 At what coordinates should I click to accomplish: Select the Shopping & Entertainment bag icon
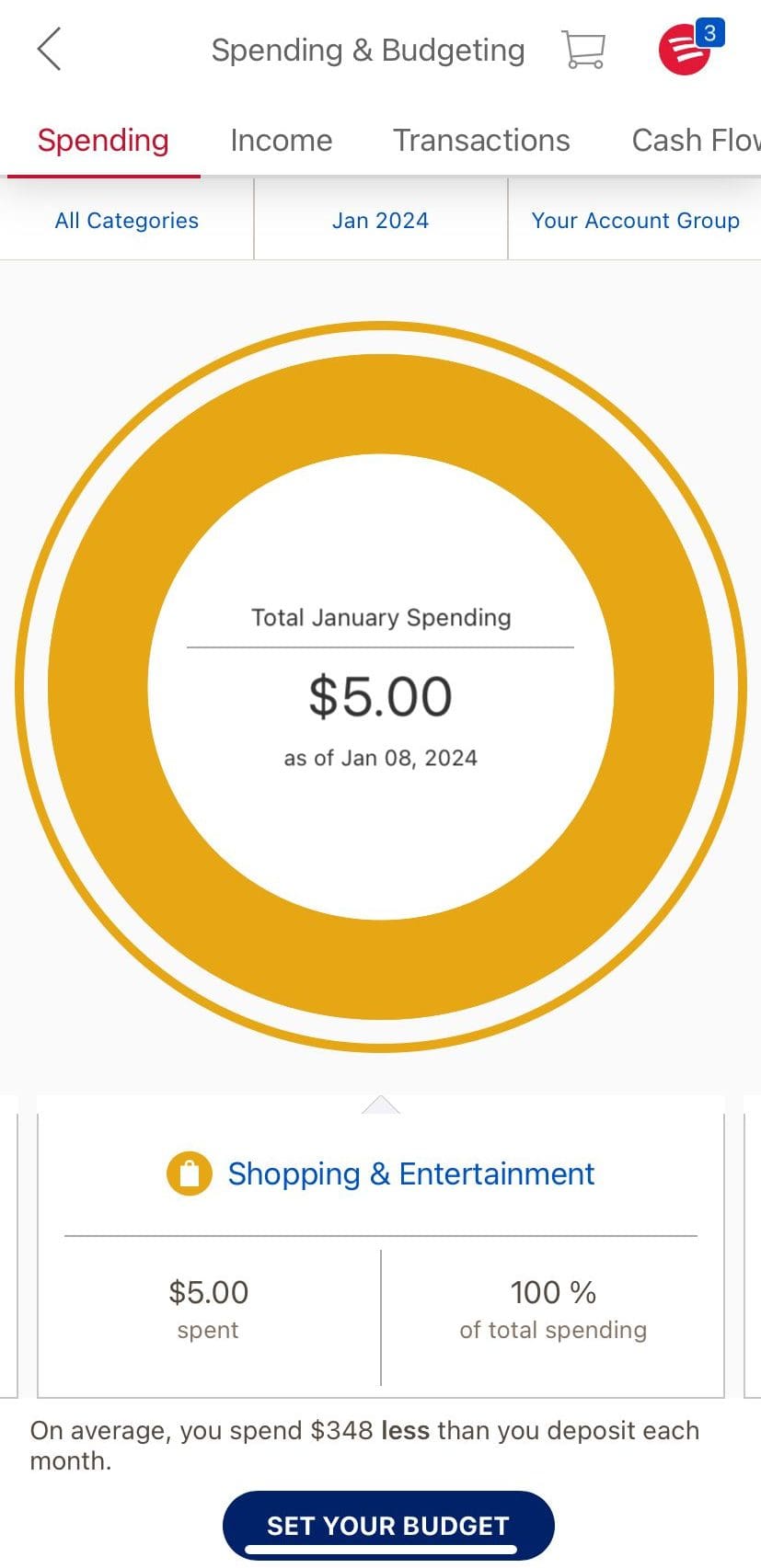click(188, 1173)
